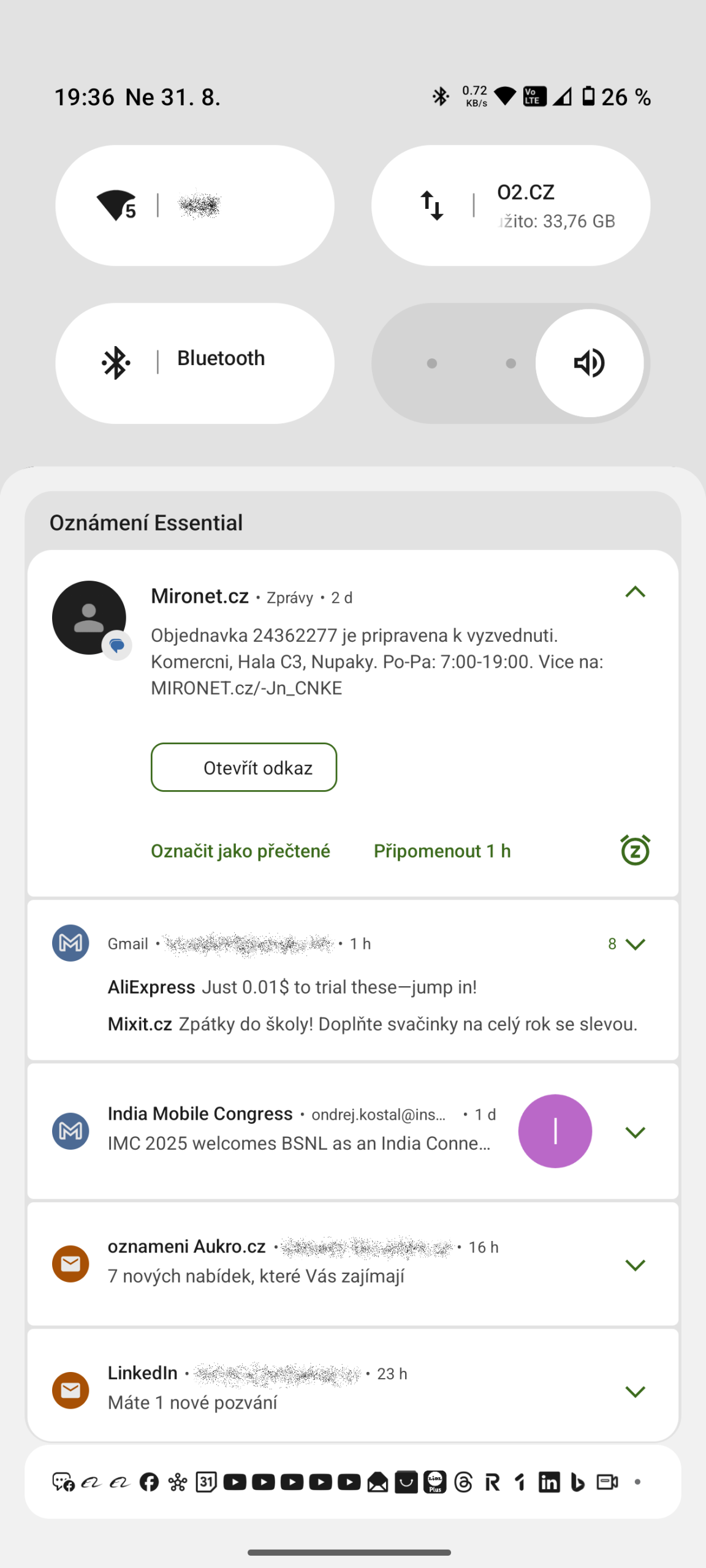Image resolution: width=706 pixels, height=1568 pixels.
Task: Toggle the Bluetooth tile
Action: point(195,363)
